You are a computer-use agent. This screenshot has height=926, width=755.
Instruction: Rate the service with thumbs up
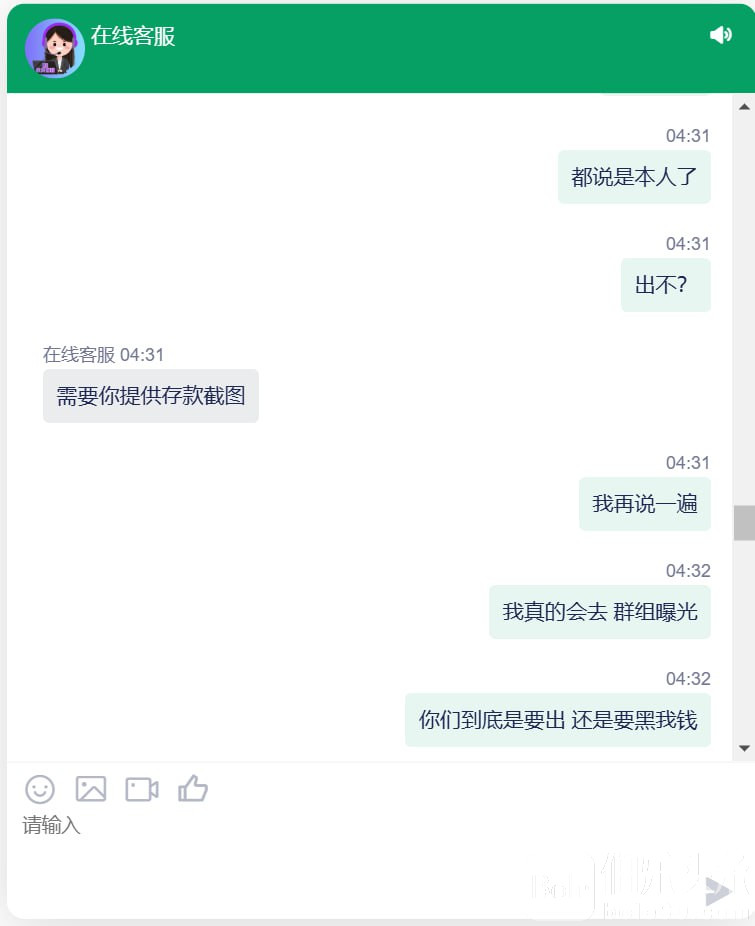tap(193, 789)
